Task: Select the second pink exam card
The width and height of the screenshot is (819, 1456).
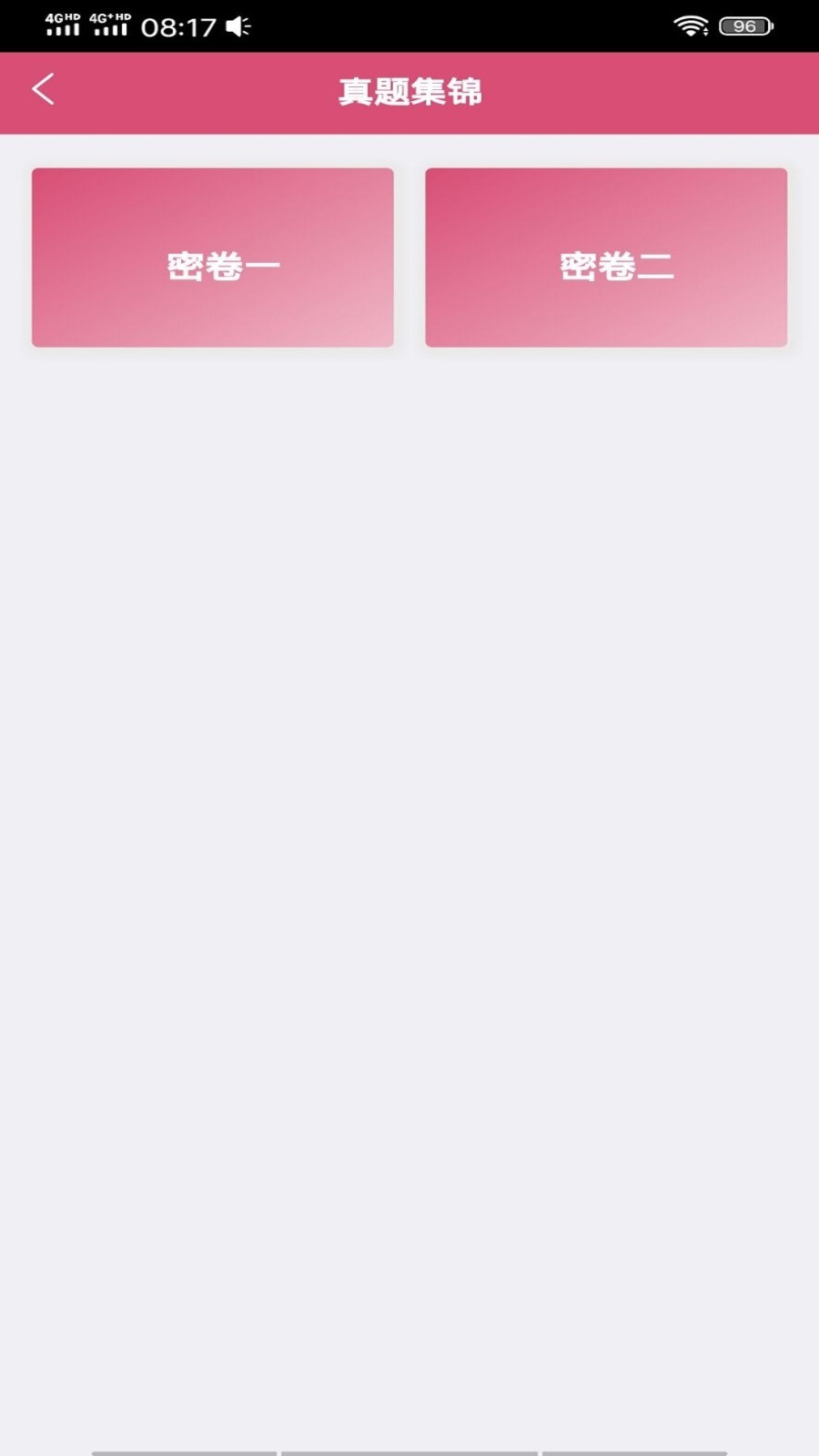Action: click(x=606, y=257)
